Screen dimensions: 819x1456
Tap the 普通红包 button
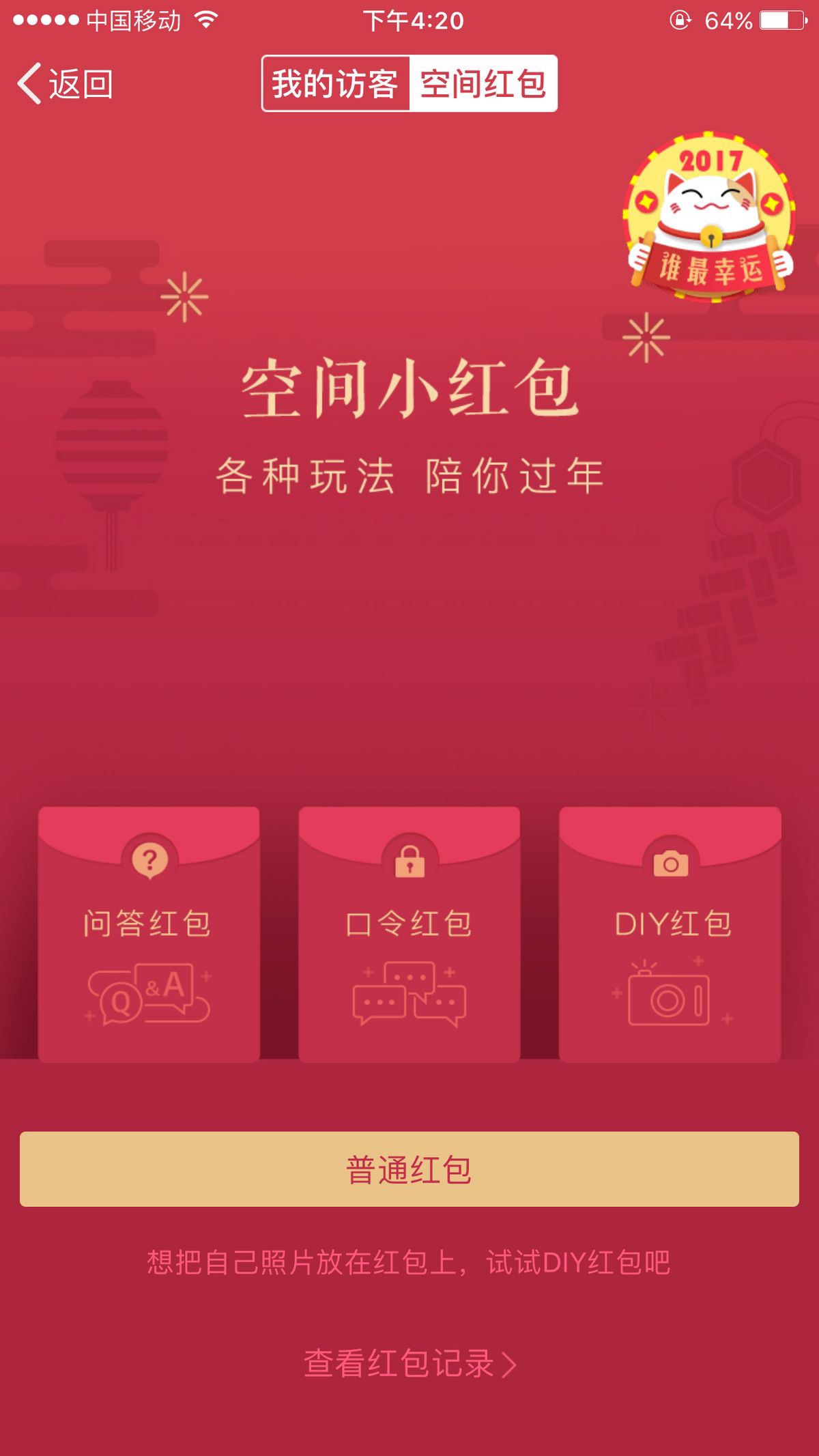pyautogui.click(x=409, y=1169)
